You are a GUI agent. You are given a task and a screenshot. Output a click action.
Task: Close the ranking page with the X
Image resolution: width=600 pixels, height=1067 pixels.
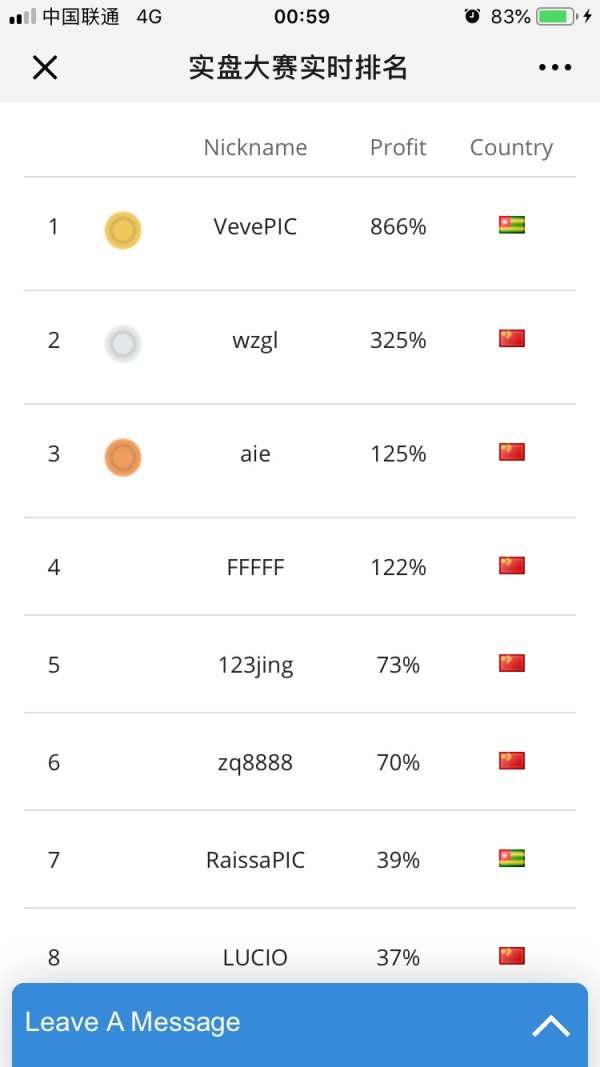[45, 67]
